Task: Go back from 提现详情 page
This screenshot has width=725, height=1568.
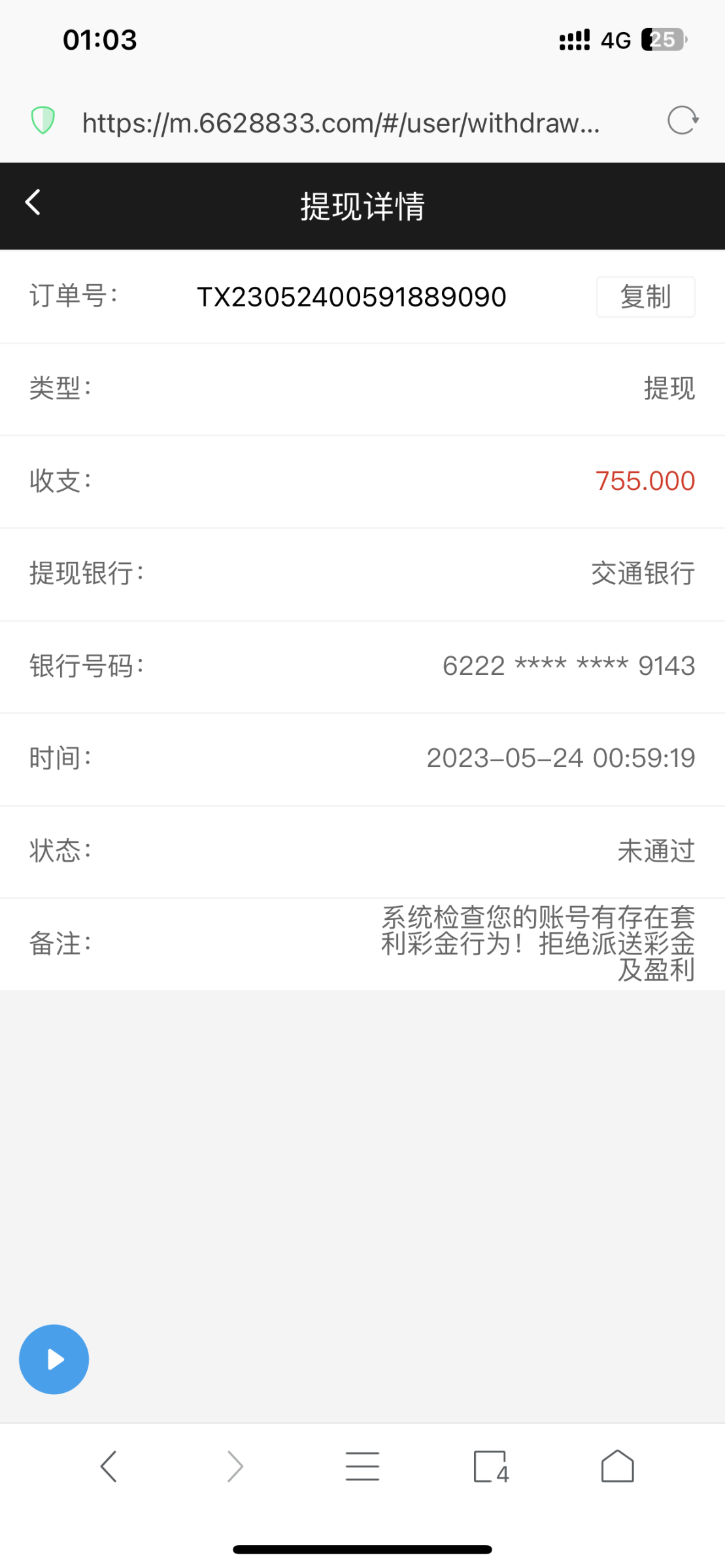Action: click(x=33, y=203)
